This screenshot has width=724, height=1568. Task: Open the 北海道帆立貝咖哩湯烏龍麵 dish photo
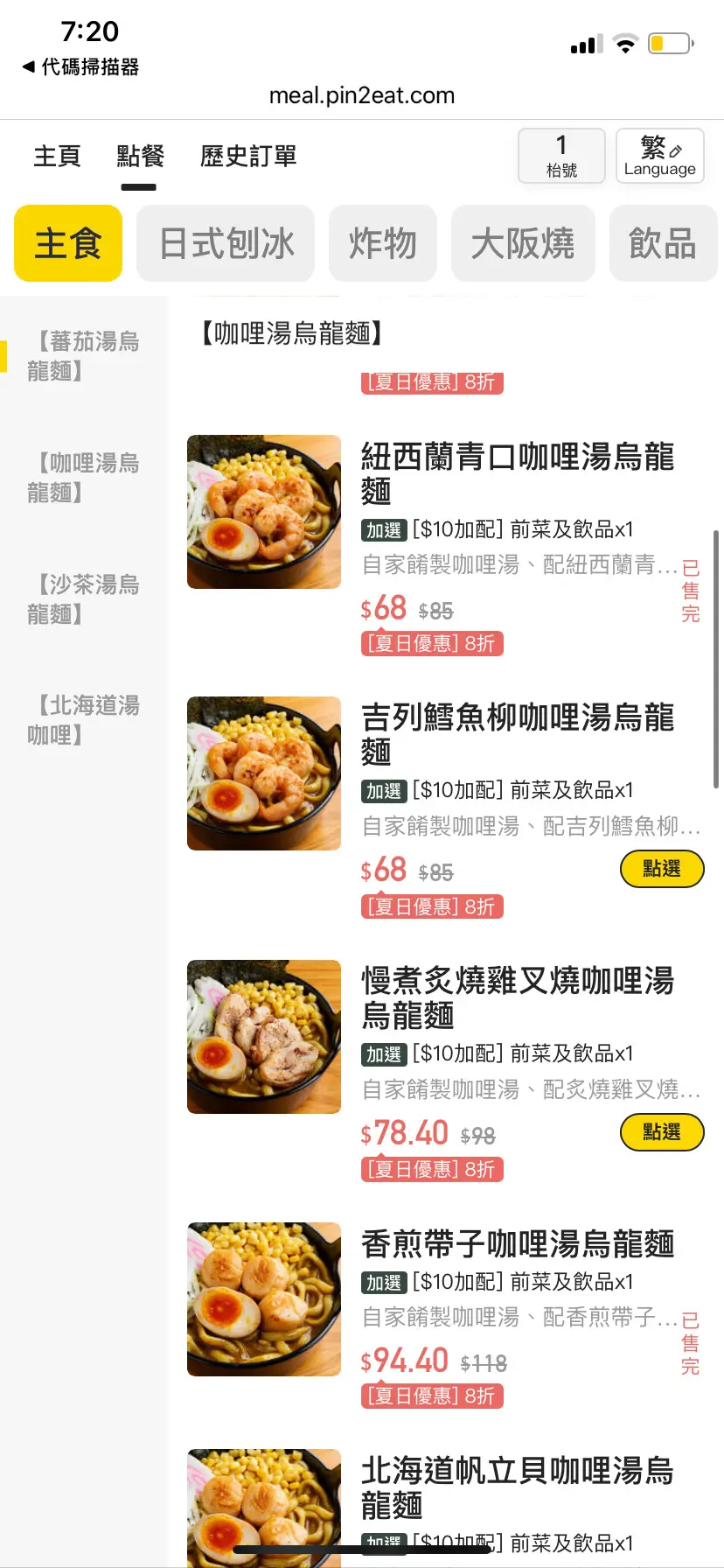[264, 1507]
